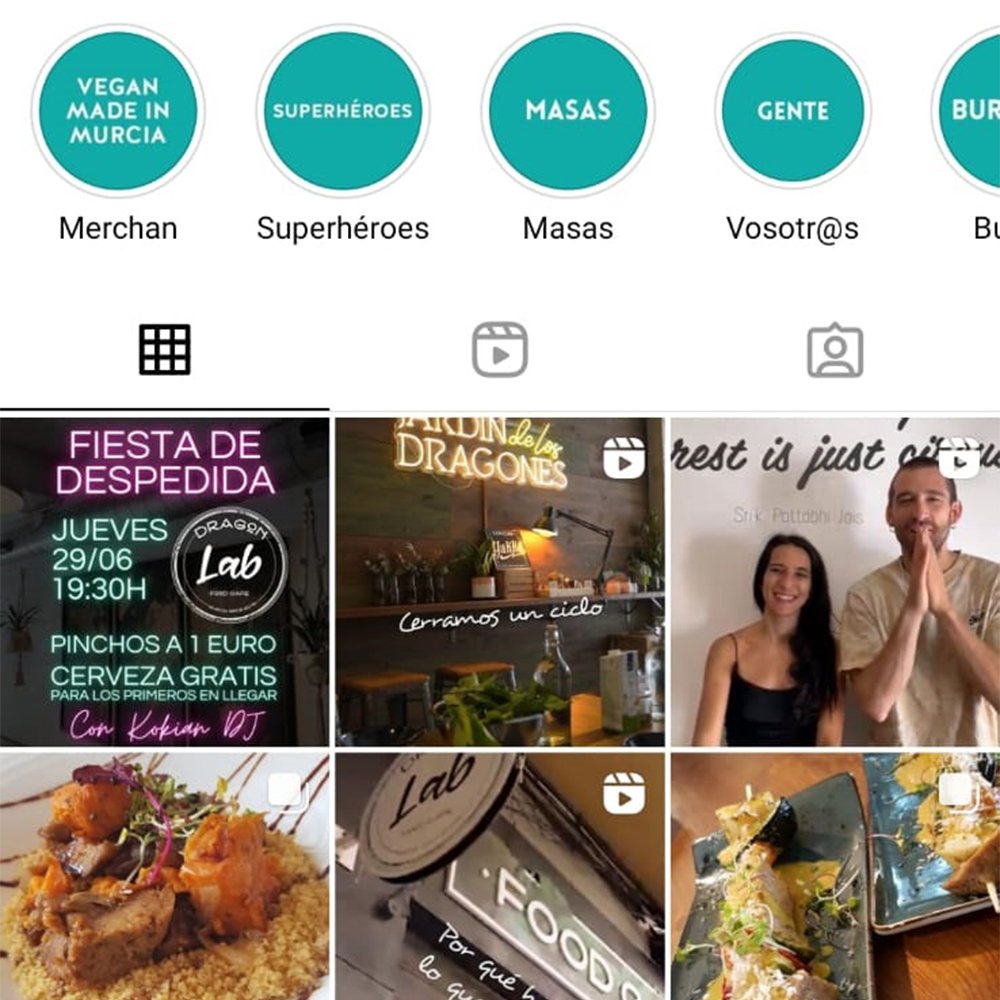Switch to the posts grid tab
Image resolution: width=1000 pixels, height=1000 pixels.
click(x=165, y=350)
